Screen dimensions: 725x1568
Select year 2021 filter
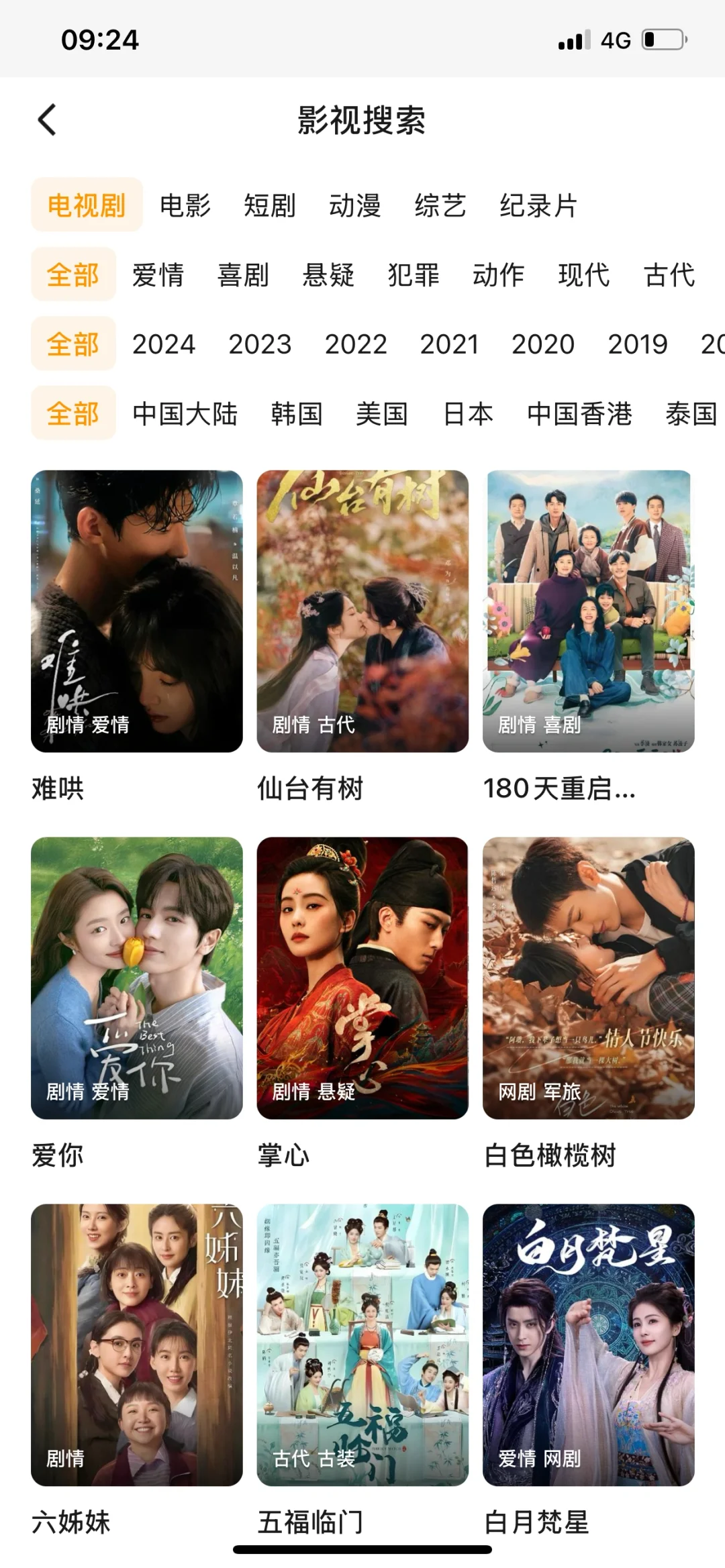click(449, 344)
